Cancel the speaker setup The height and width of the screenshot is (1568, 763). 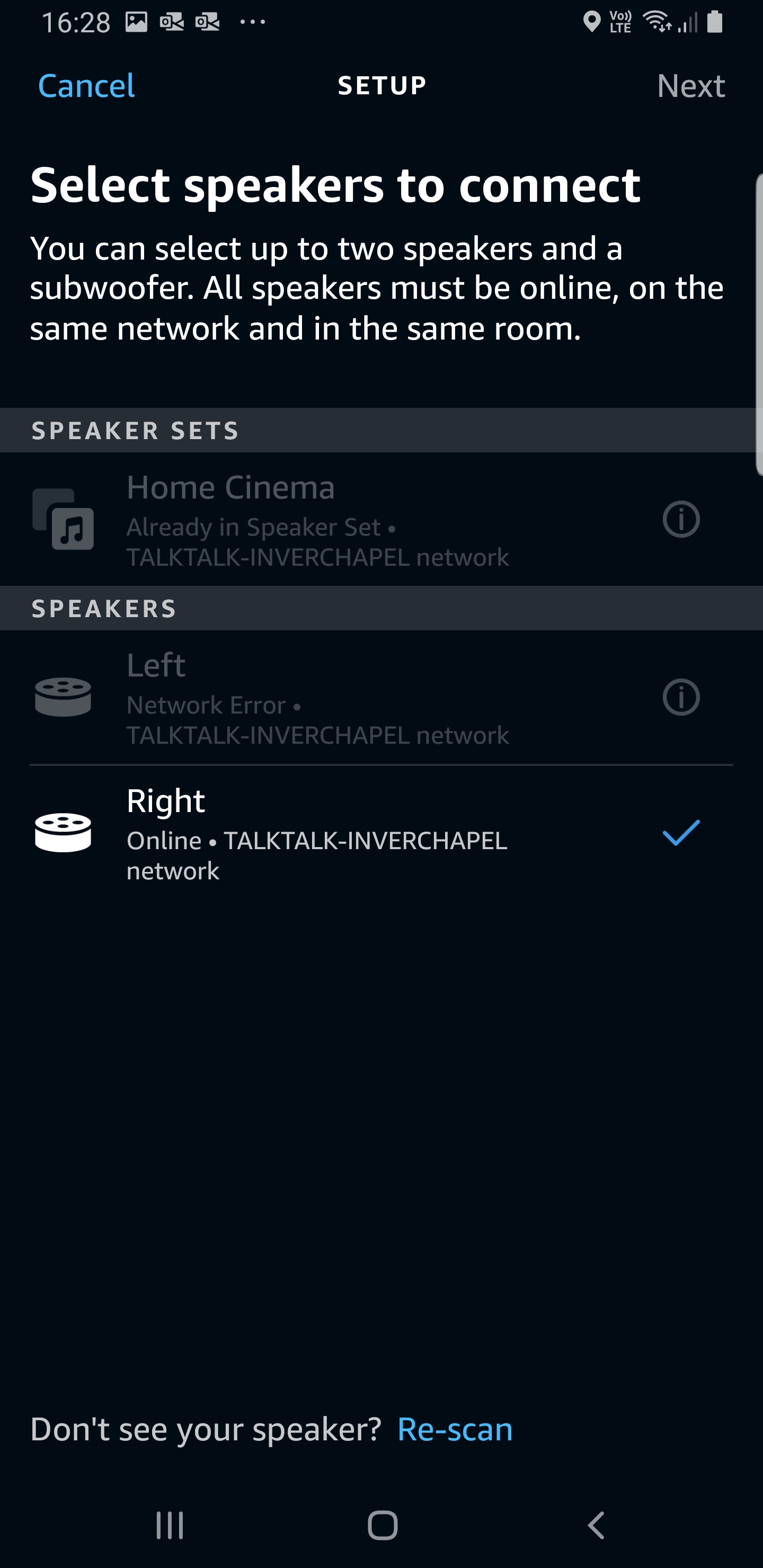(86, 86)
